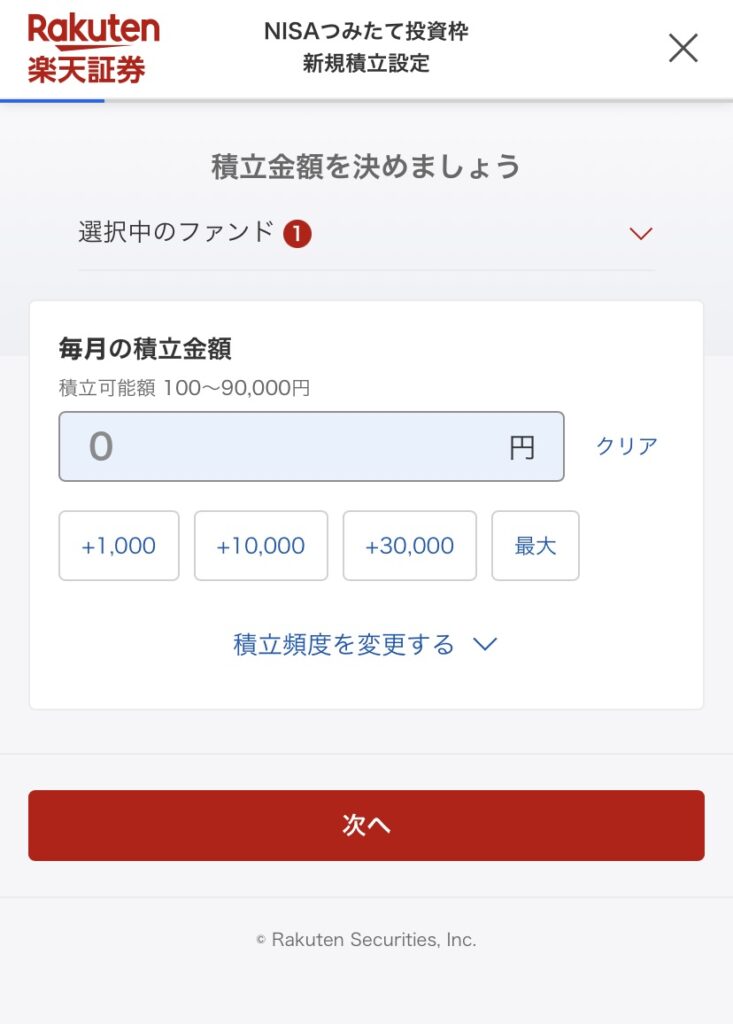Viewport: 733px width, 1024px height.
Task: Set the amount to 最大
Action: (x=535, y=546)
